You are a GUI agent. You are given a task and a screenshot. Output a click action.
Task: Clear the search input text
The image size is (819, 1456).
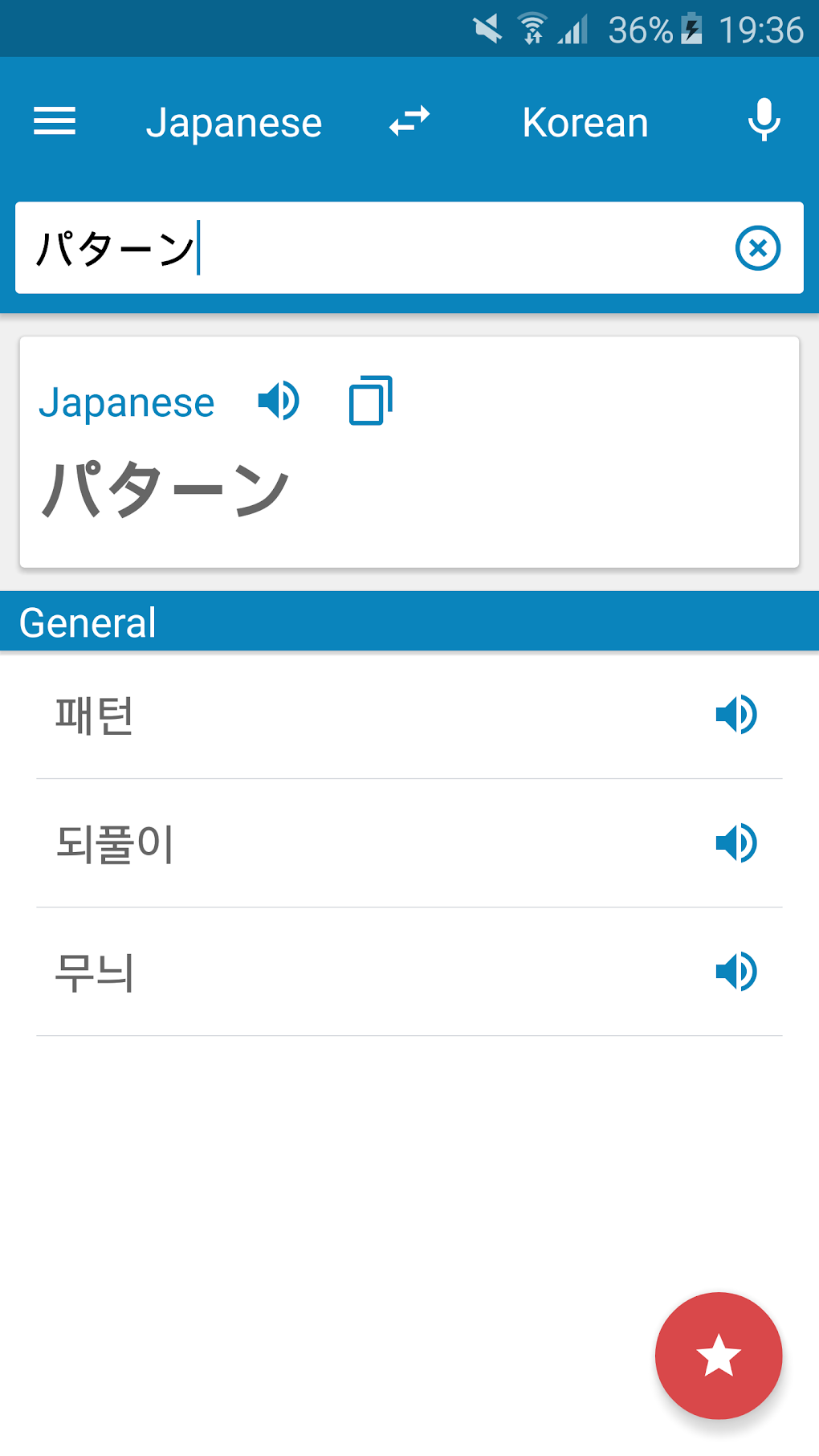[756, 248]
